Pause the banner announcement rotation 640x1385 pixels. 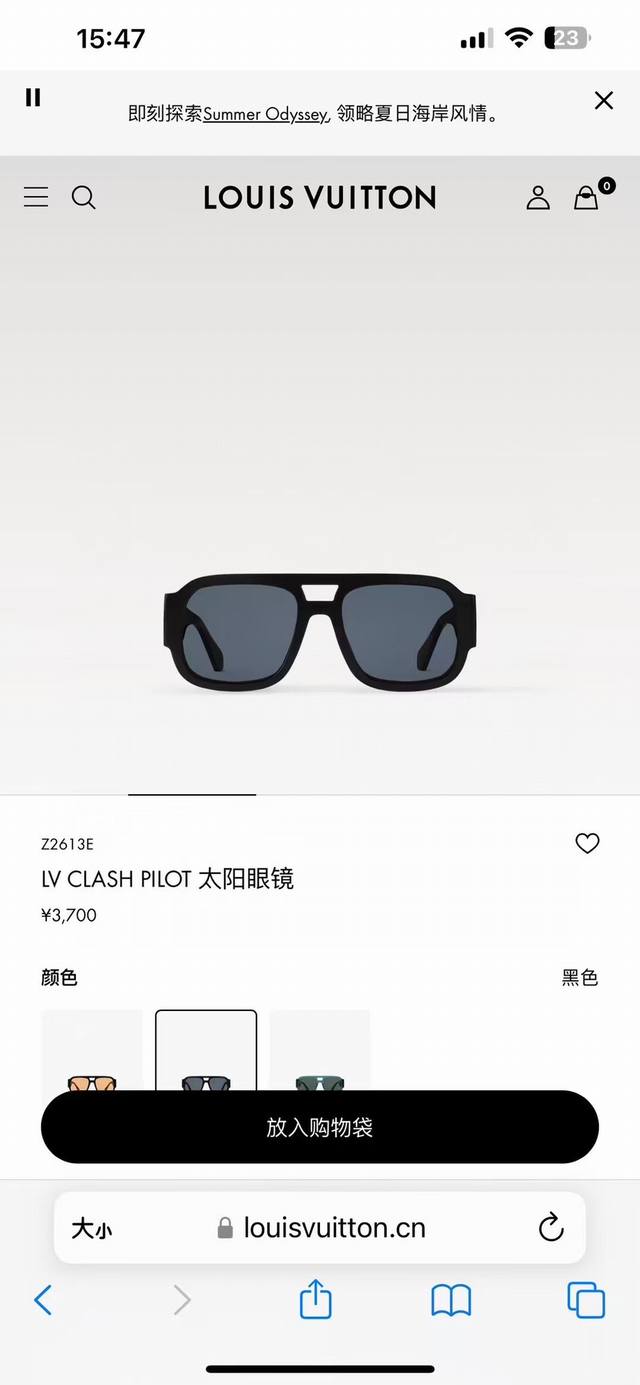pos(33,98)
